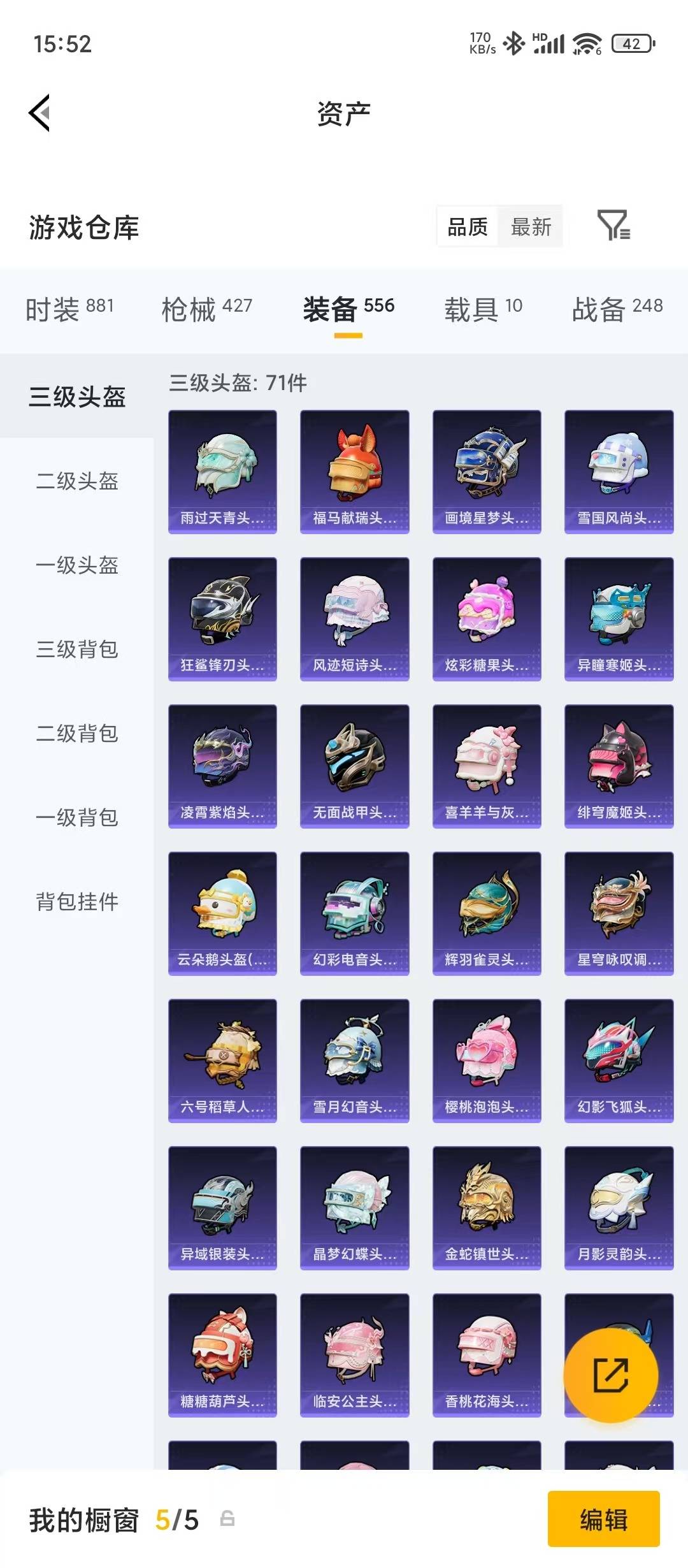
Task: Switch sorting to 最新 newest mode
Action: pyautogui.click(x=532, y=228)
